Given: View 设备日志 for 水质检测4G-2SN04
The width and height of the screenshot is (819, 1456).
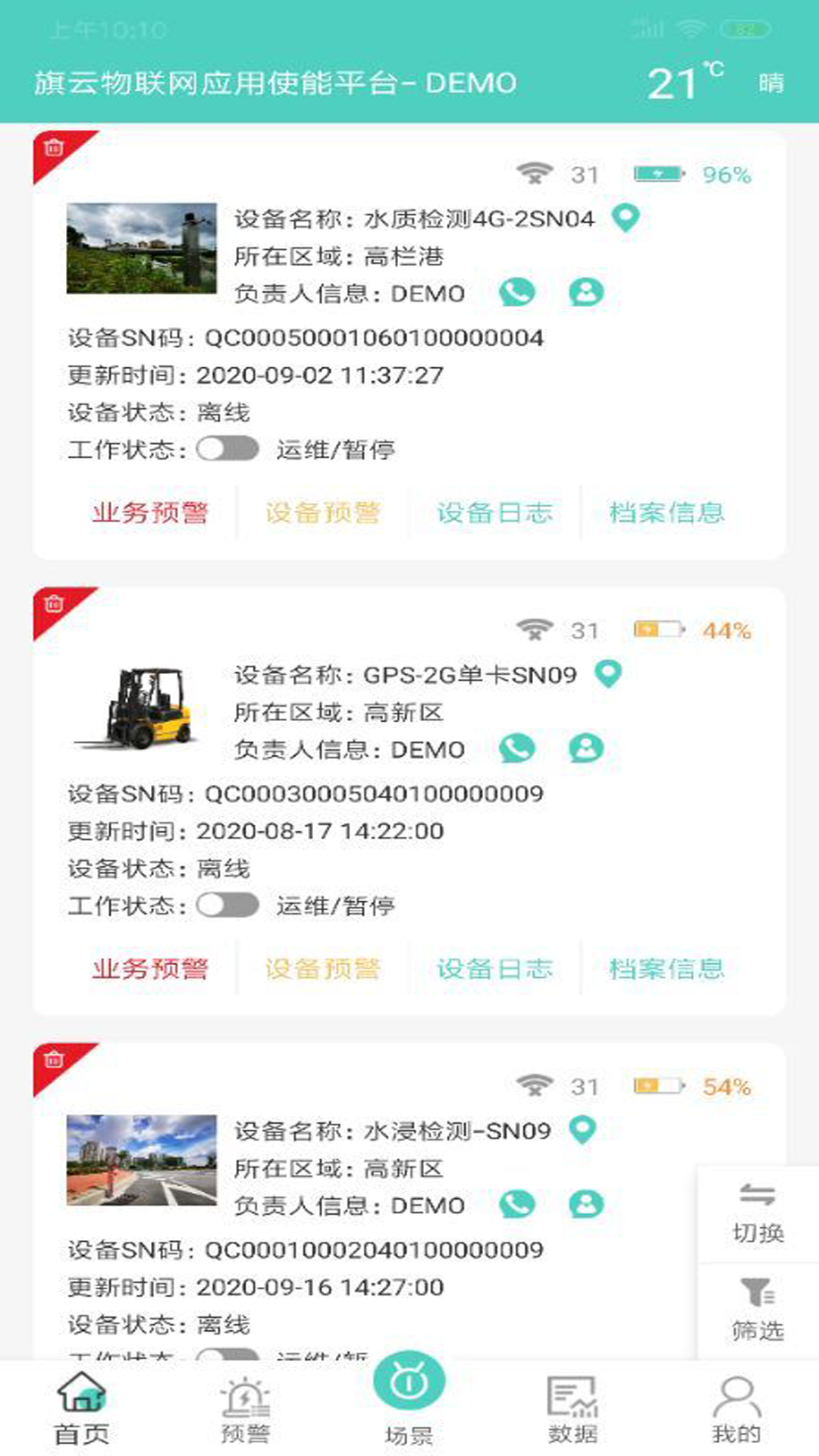Looking at the screenshot, I should click(x=494, y=513).
